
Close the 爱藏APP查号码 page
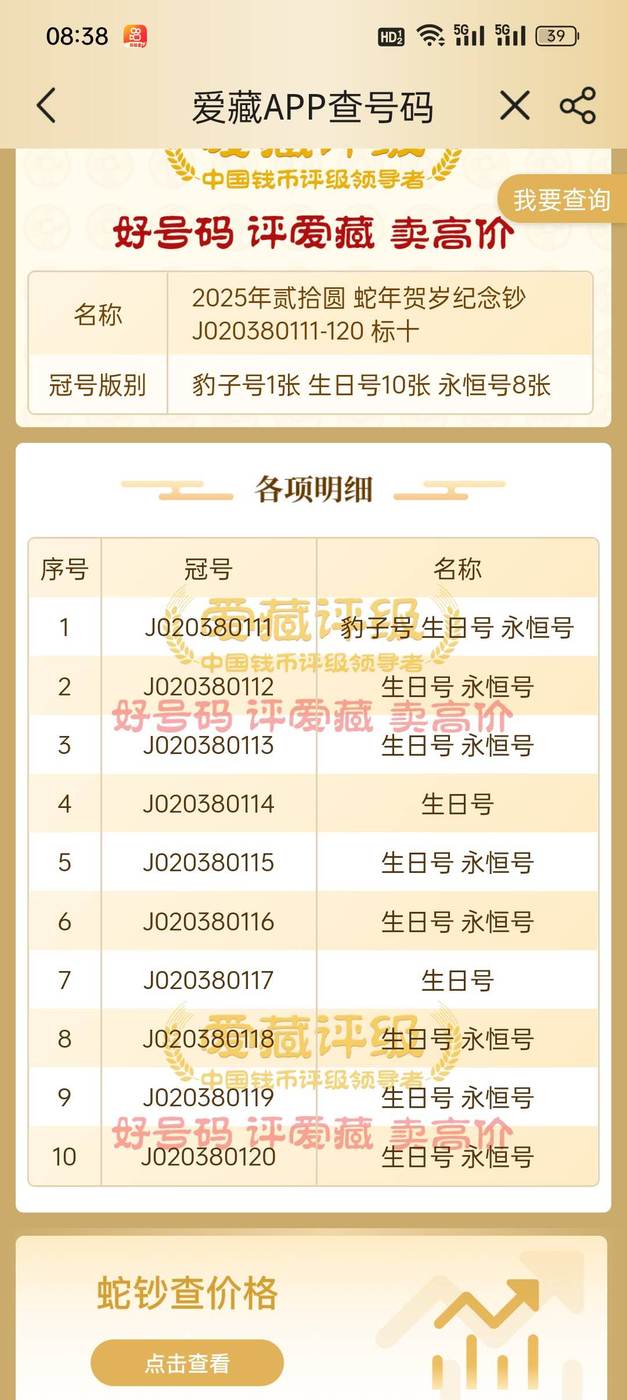(x=515, y=106)
